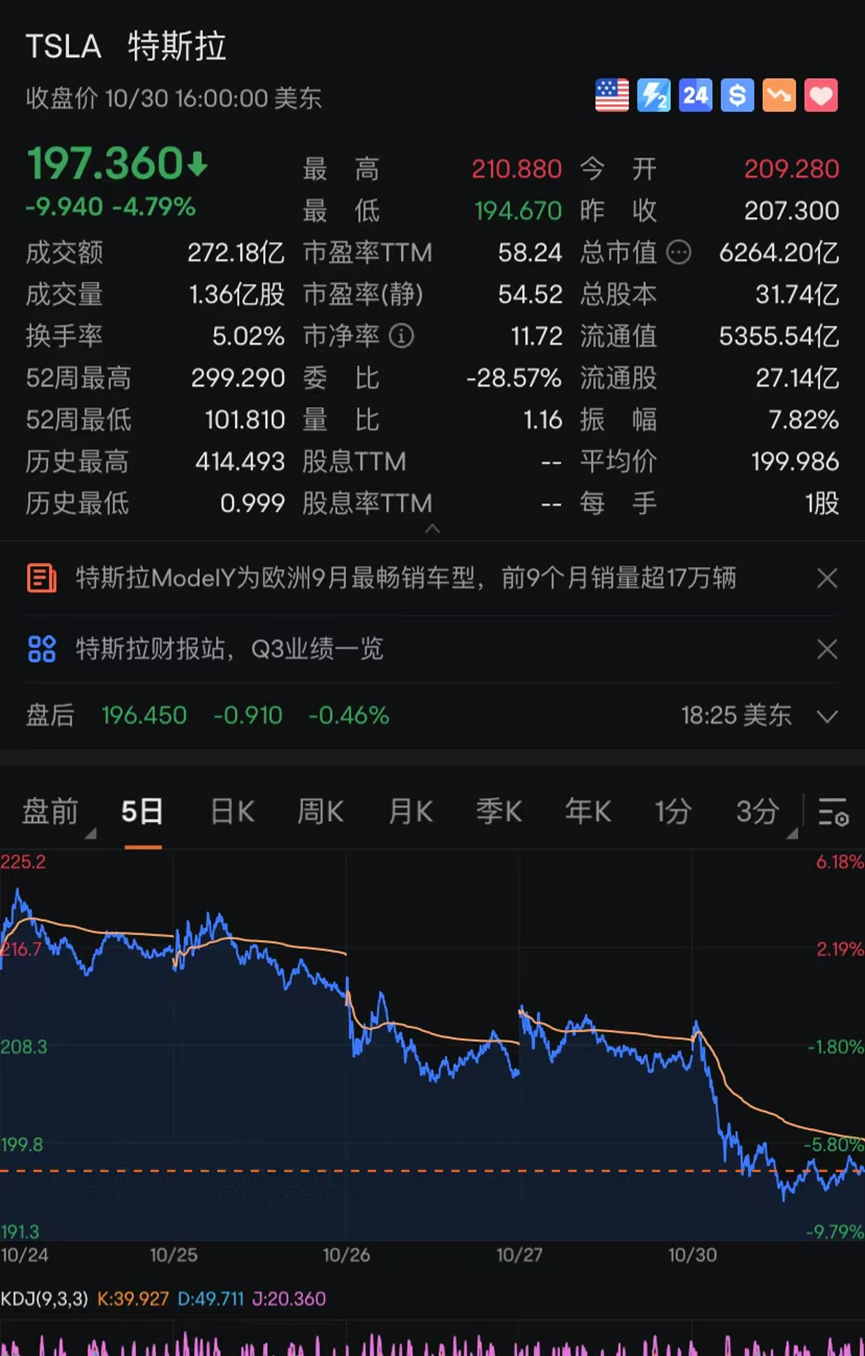865x1356 pixels.
Task: Select the 5日 chart tab
Action: 142,811
